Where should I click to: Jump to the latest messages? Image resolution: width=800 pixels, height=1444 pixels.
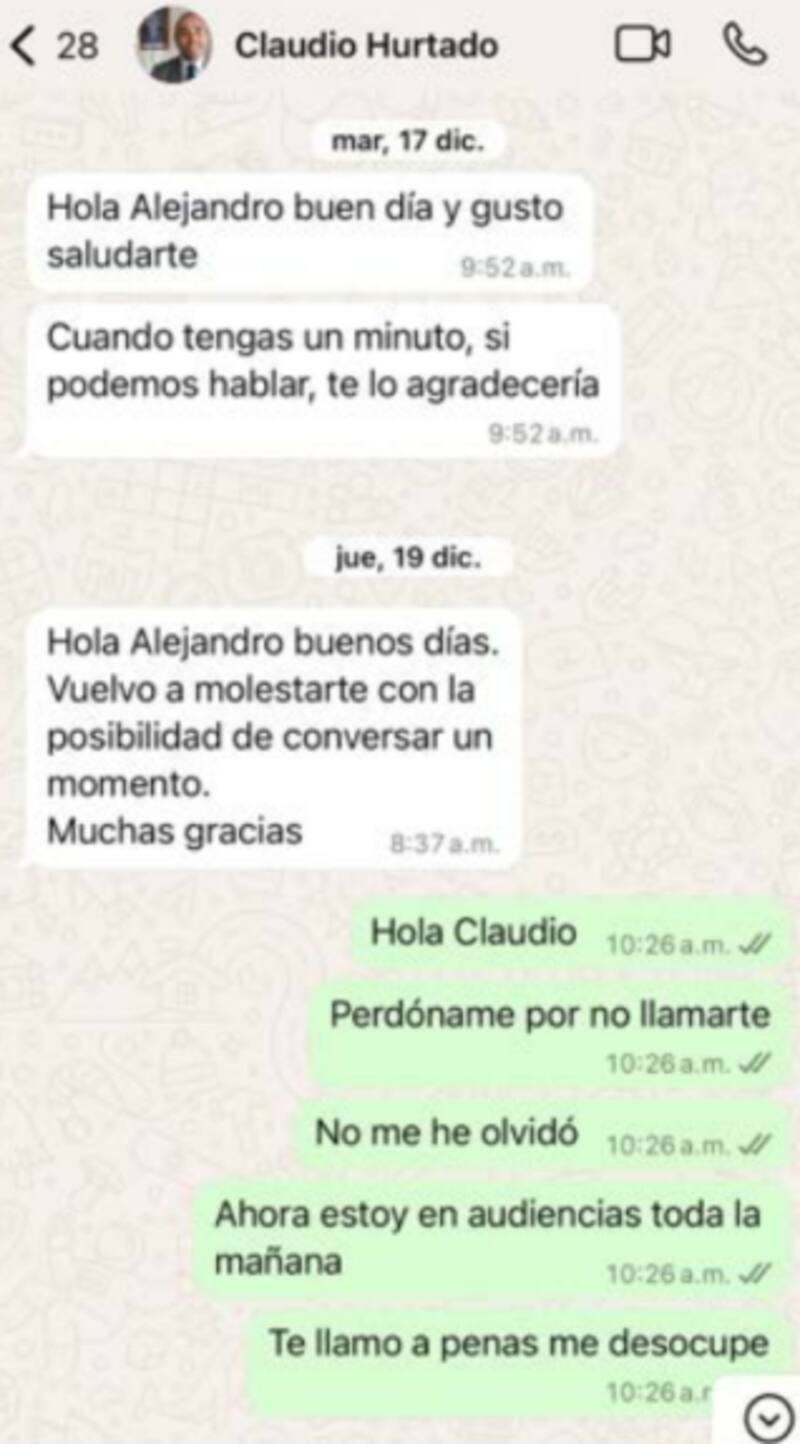(768, 1416)
